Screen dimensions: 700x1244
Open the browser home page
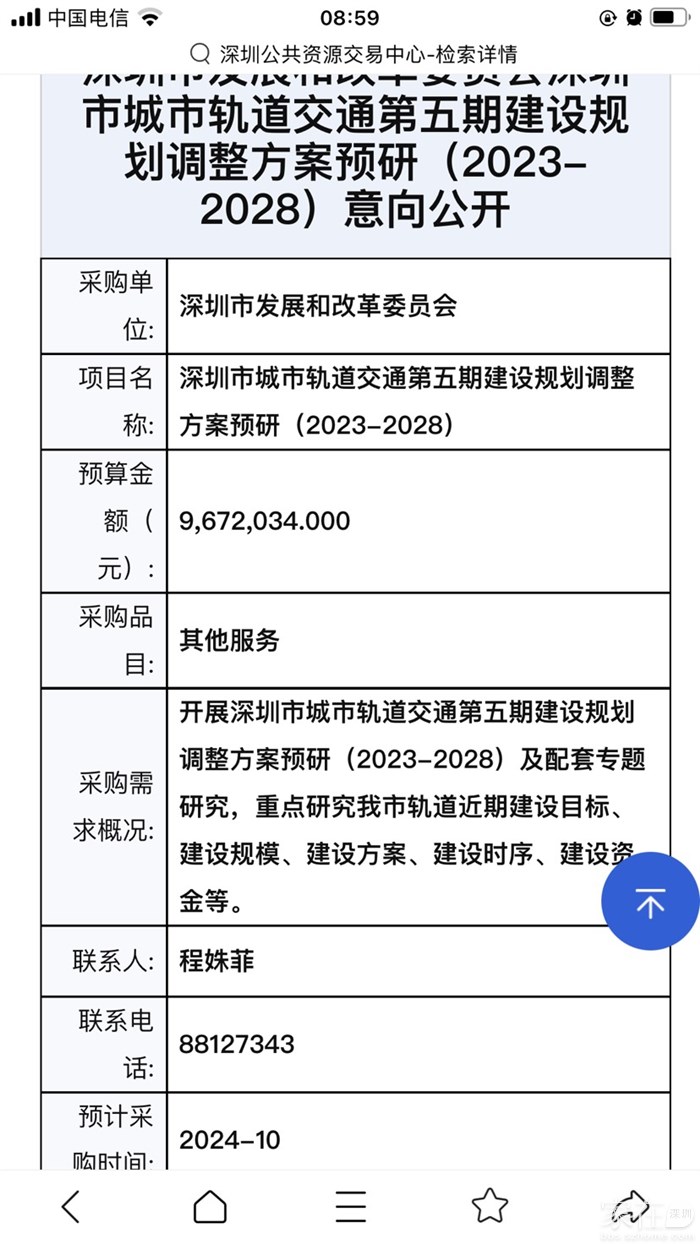pyautogui.click(x=210, y=1207)
